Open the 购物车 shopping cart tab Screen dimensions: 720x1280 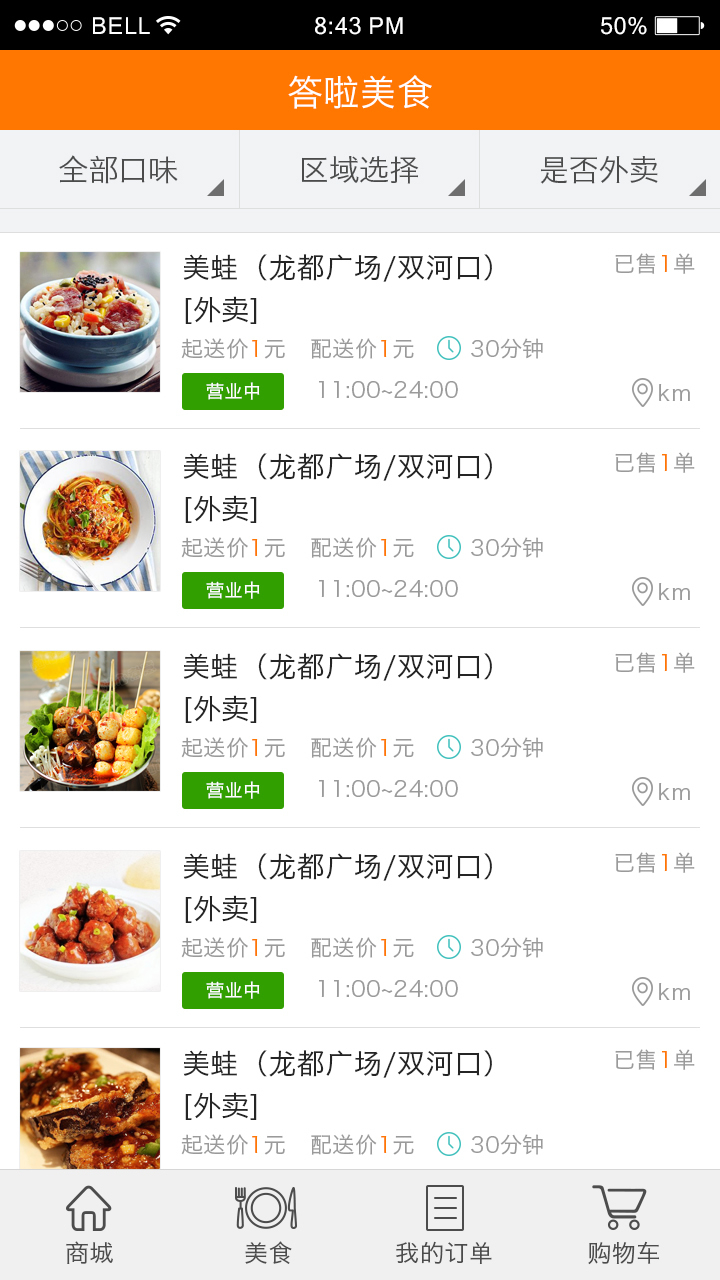click(623, 1225)
